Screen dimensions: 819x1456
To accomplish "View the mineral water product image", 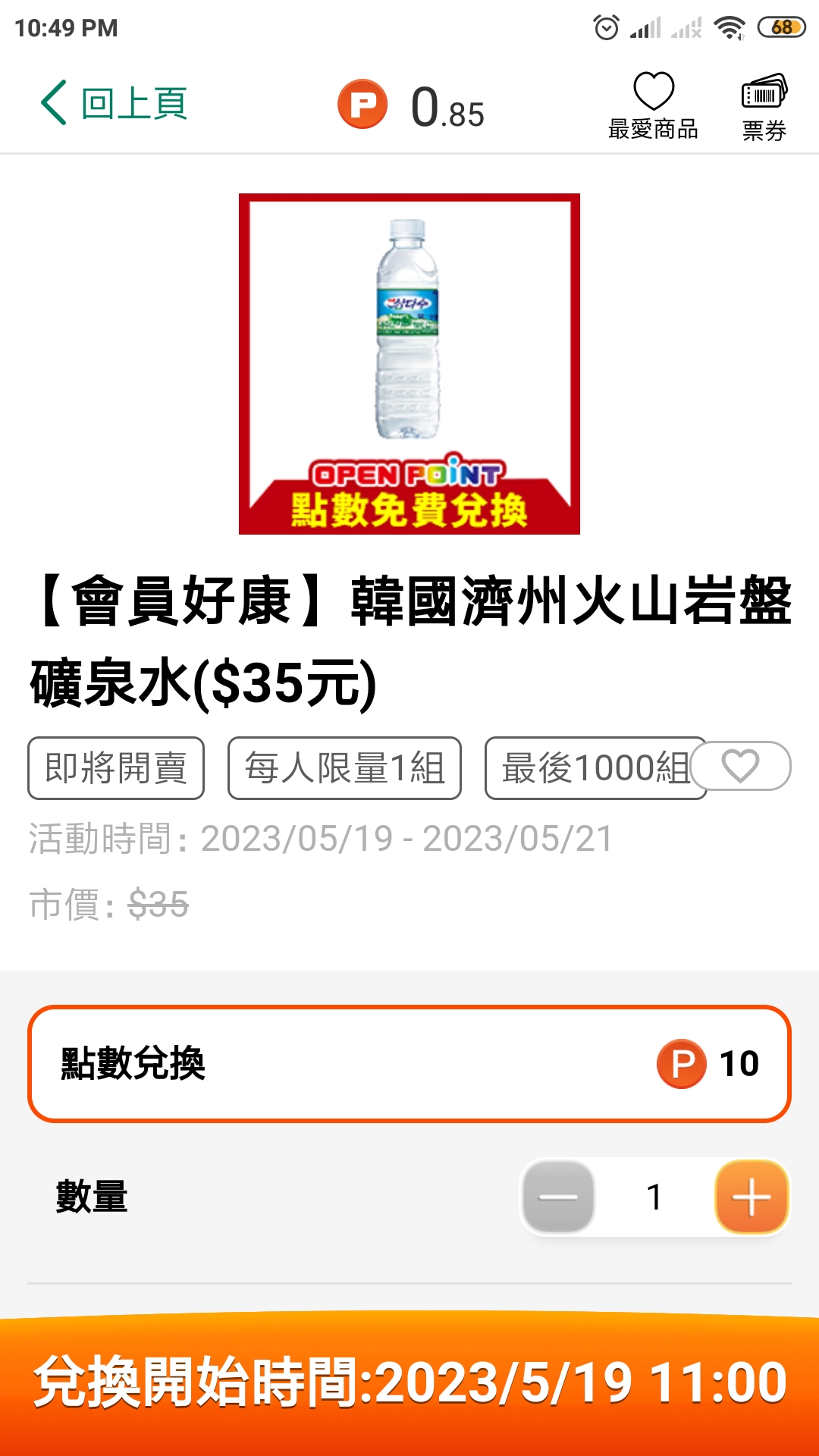I will click(409, 364).
